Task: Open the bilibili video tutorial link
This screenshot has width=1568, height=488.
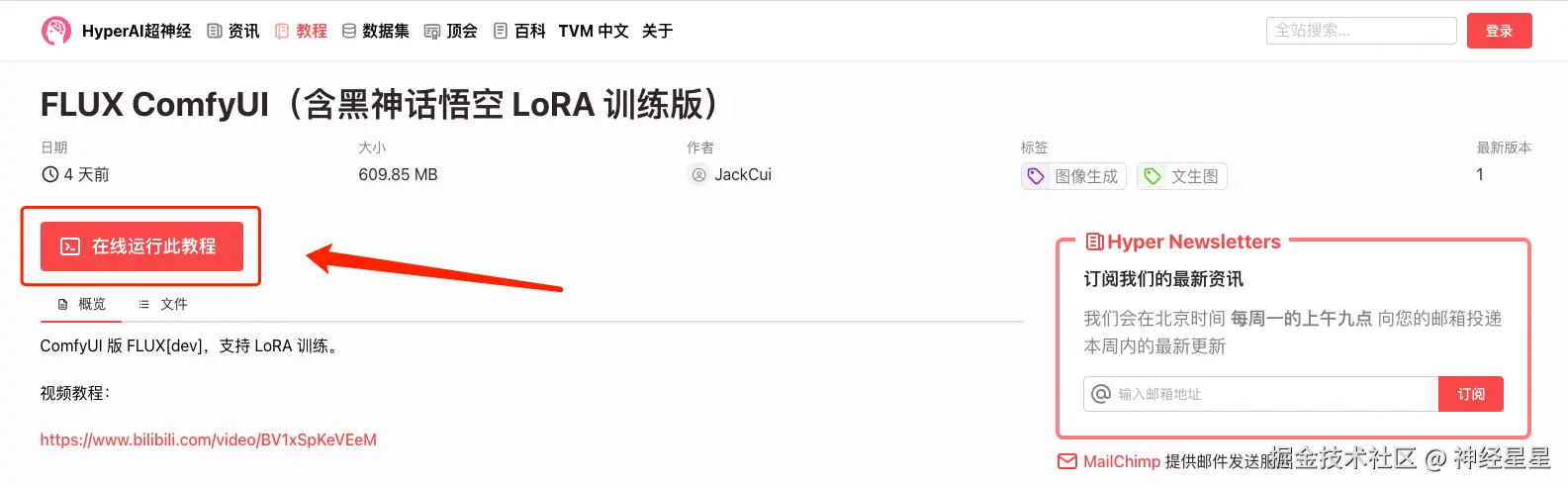Action: [x=208, y=439]
